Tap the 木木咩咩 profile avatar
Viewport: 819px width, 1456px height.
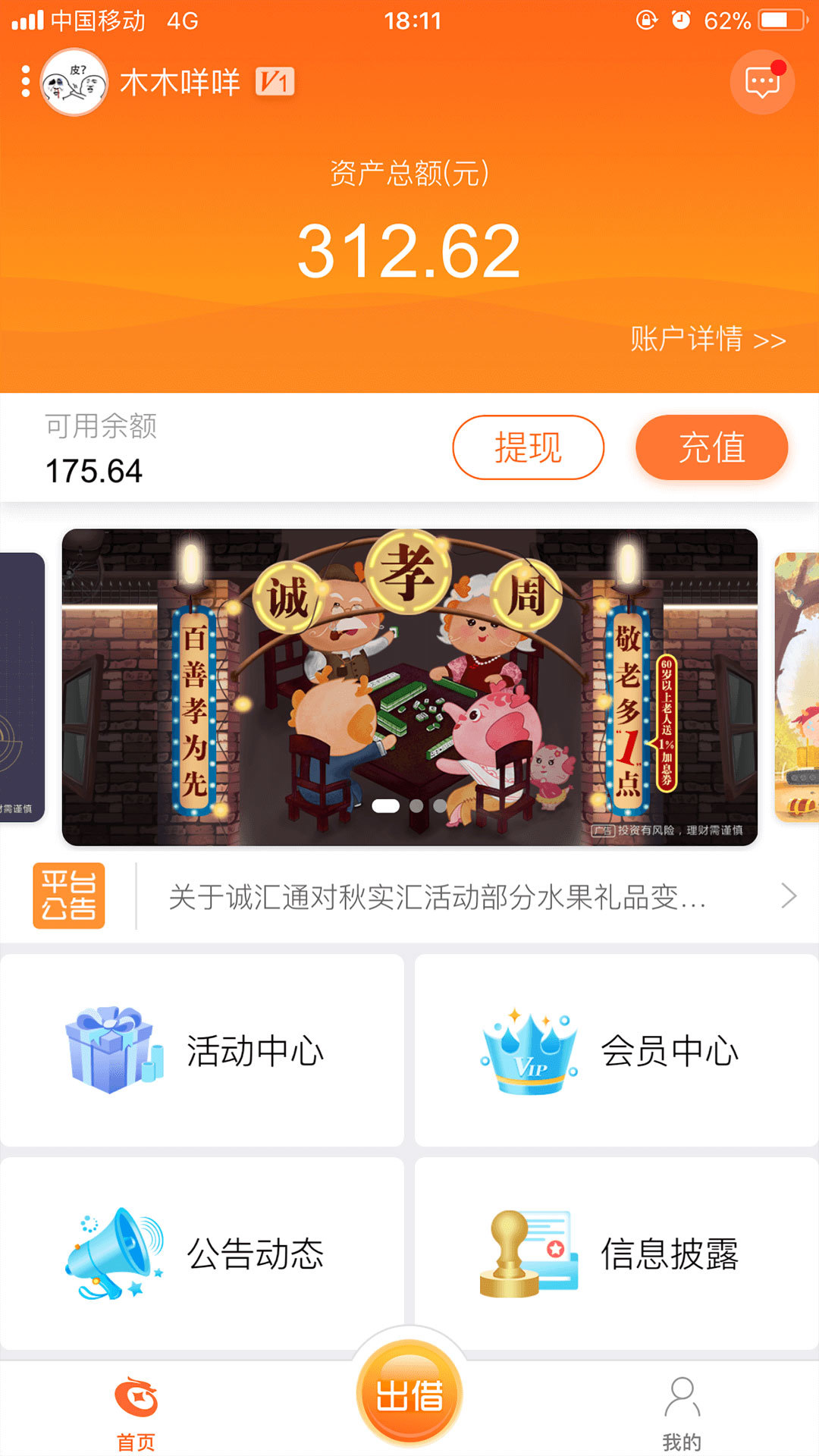click(x=74, y=82)
